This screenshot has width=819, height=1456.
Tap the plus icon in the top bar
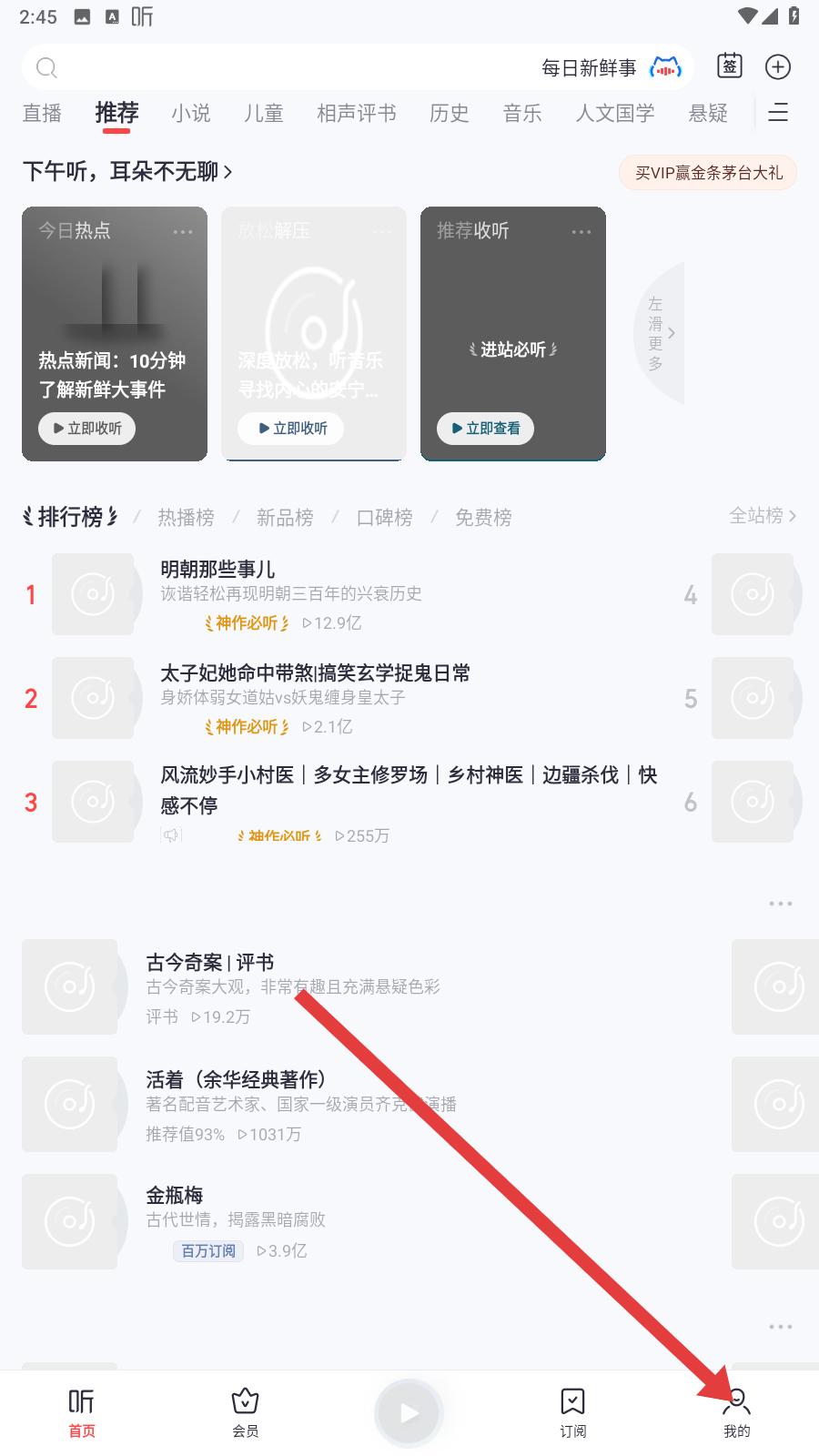(x=778, y=66)
